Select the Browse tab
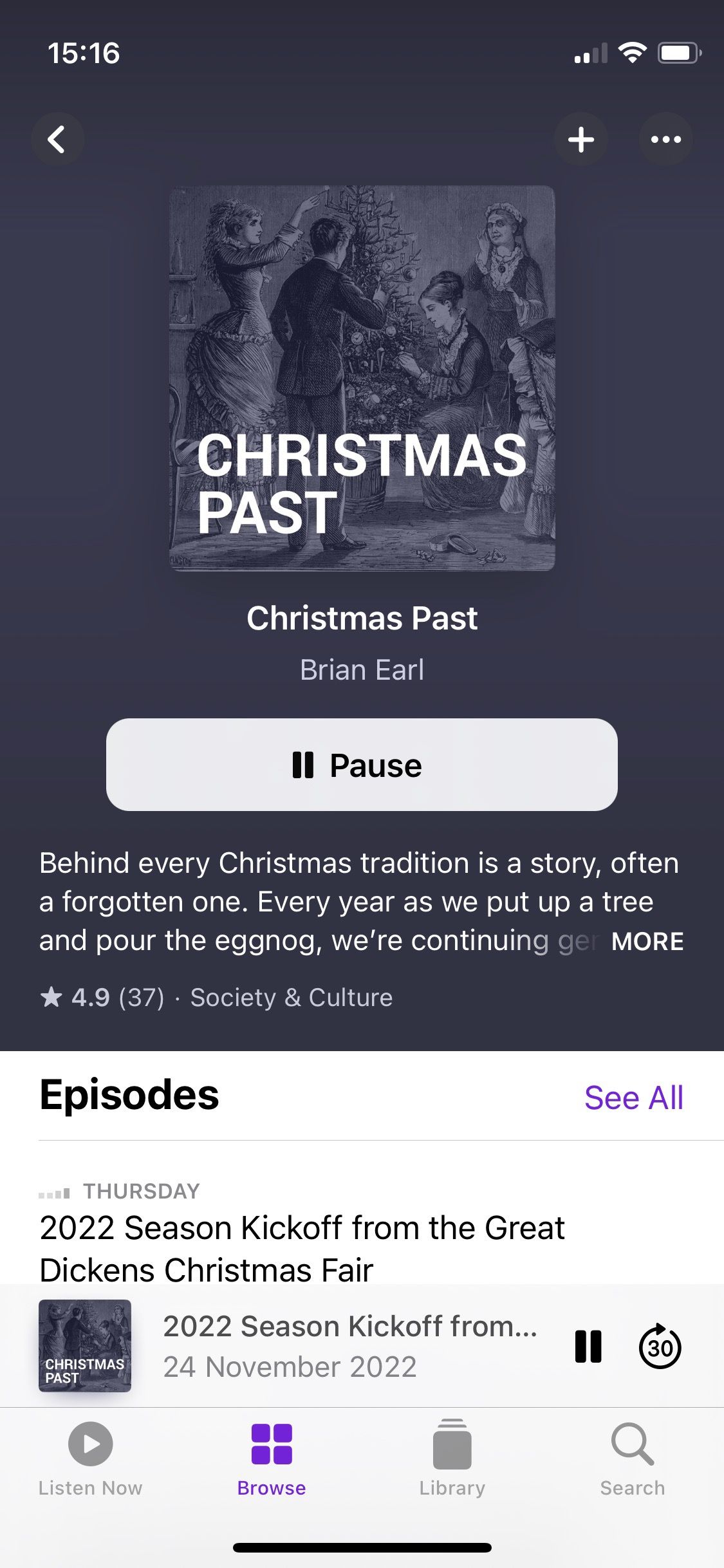Image resolution: width=724 pixels, height=1568 pixels. pos(272,1459)
